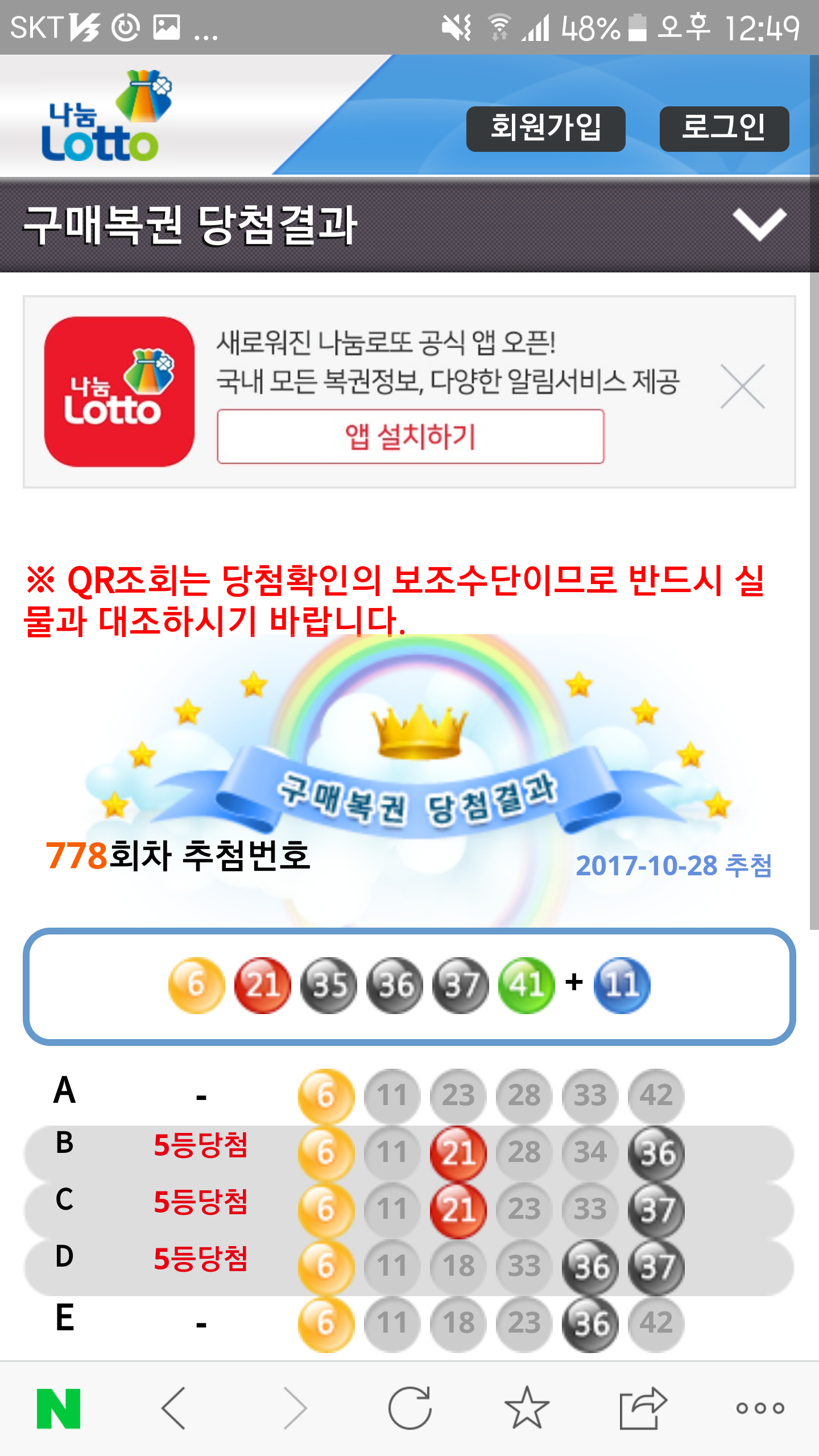Open the 로그인 login page

pos(723,129)
